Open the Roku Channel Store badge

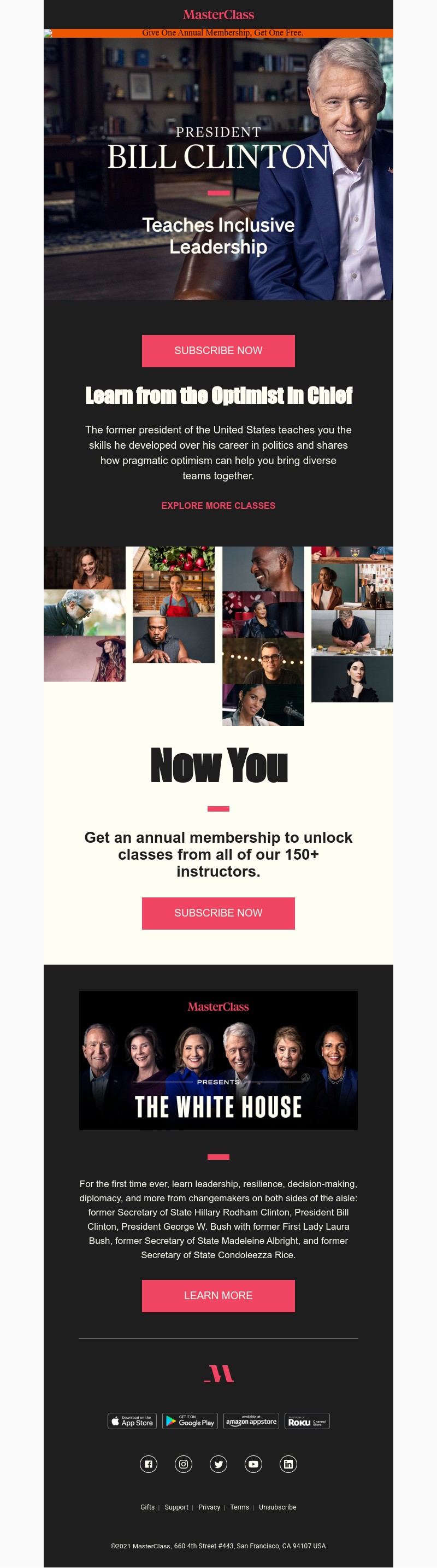tap(307, 1420)
